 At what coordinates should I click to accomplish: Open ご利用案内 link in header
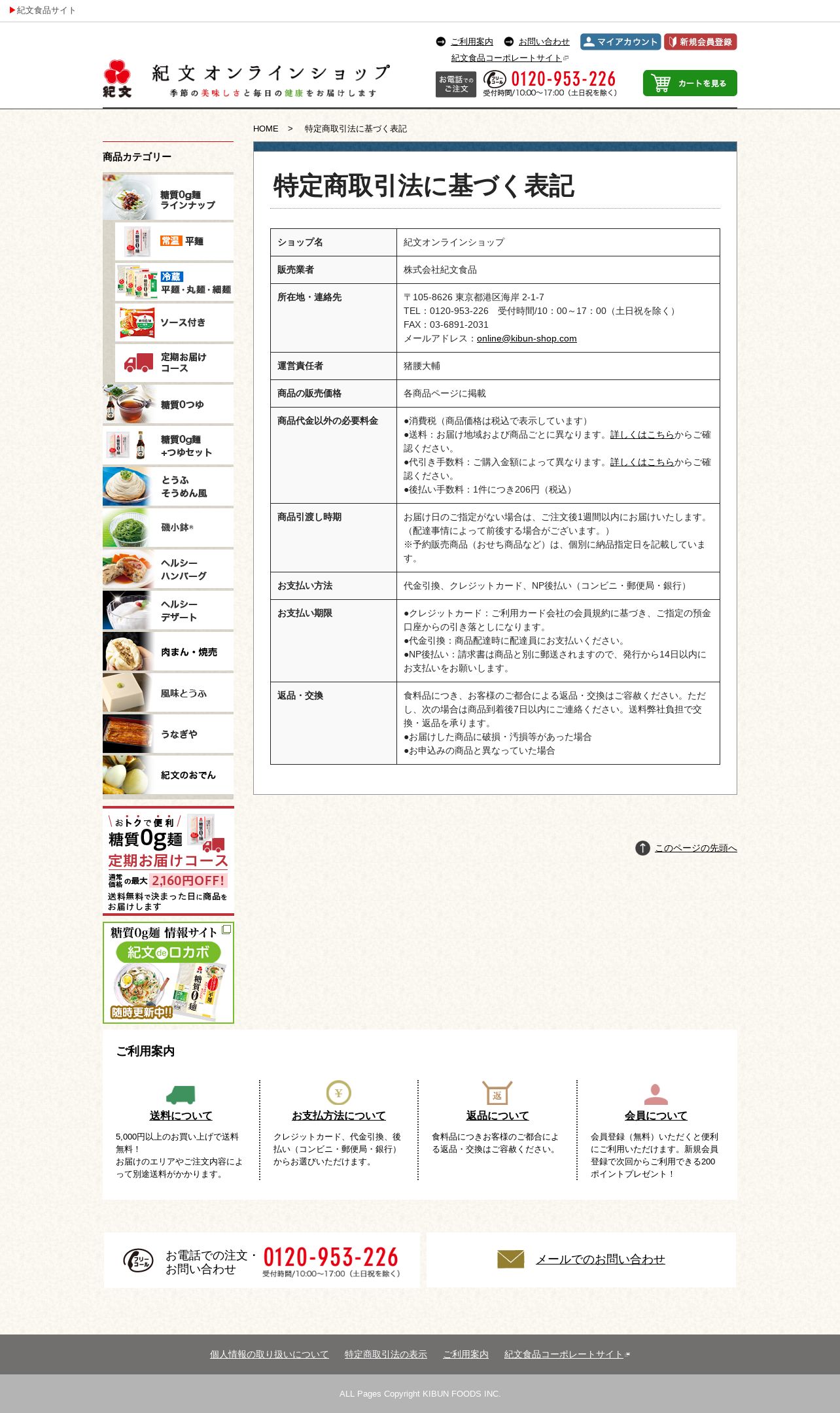(x=472, y=42)
